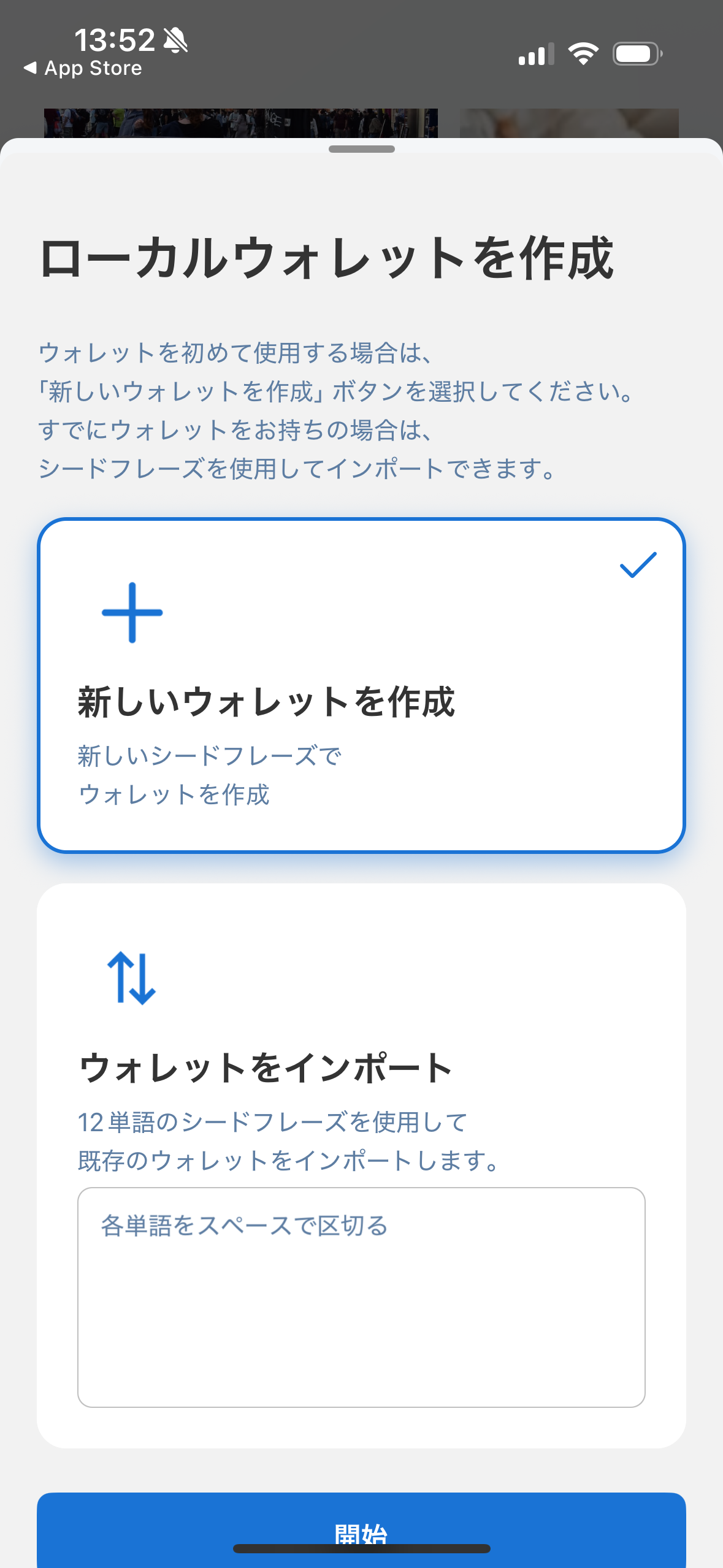The height and width of the screenshot is (1568, 723).
Task: Tap the cellular signal strength icon
Action: pyautogui.click(x=535, y=54)
